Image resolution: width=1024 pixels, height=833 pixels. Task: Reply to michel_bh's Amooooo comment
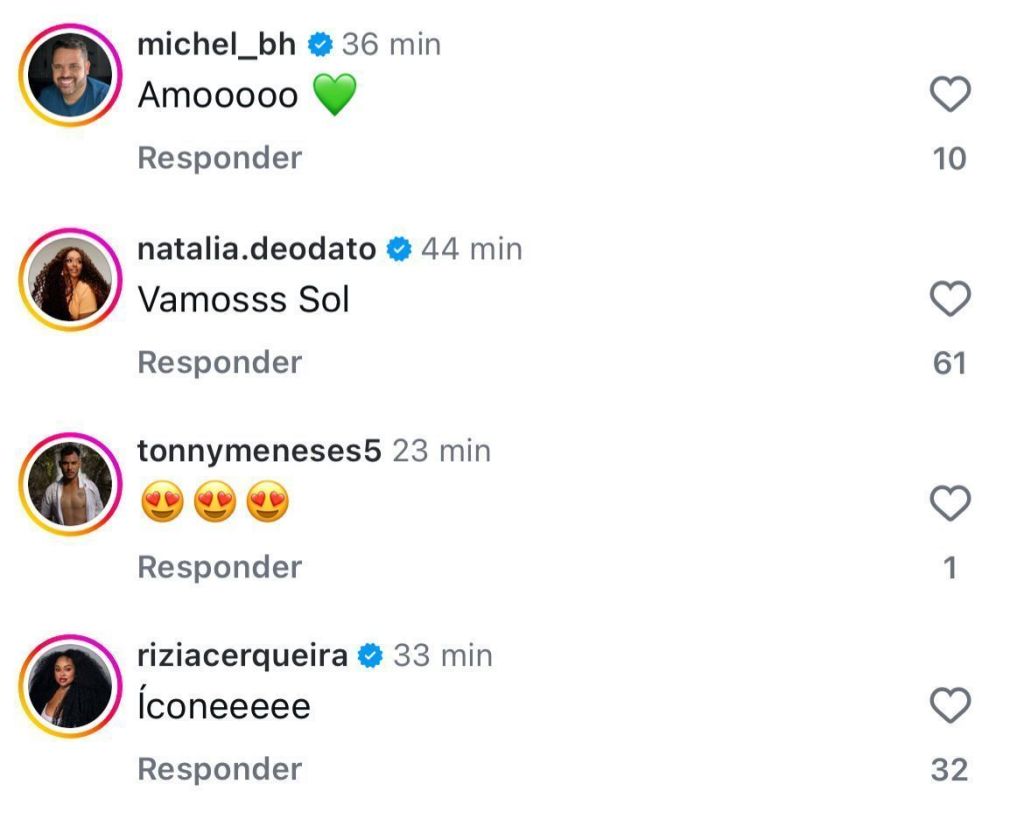[x=219, y=158]
